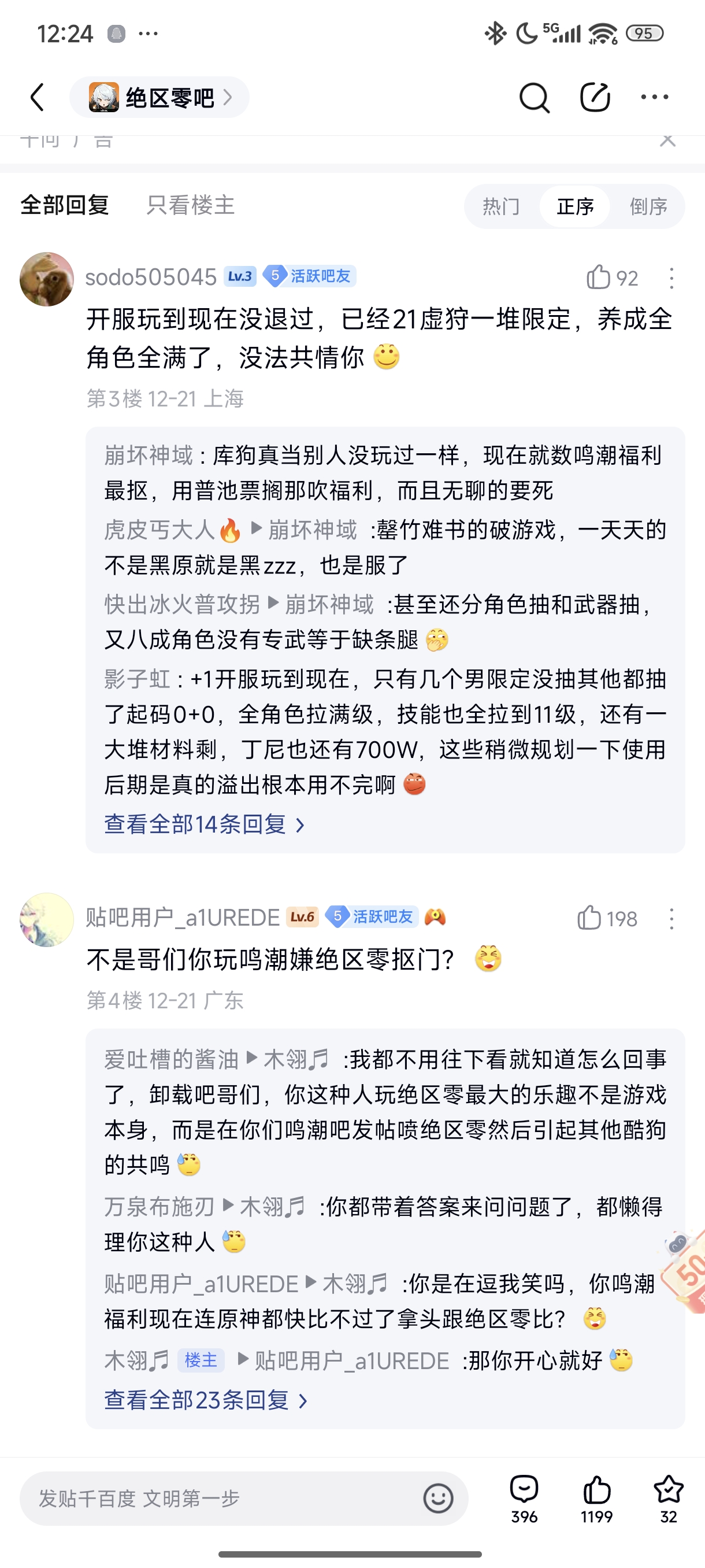Sort replies by 热门
This screenshot has height=1568, width=705.
pos(501,206)
